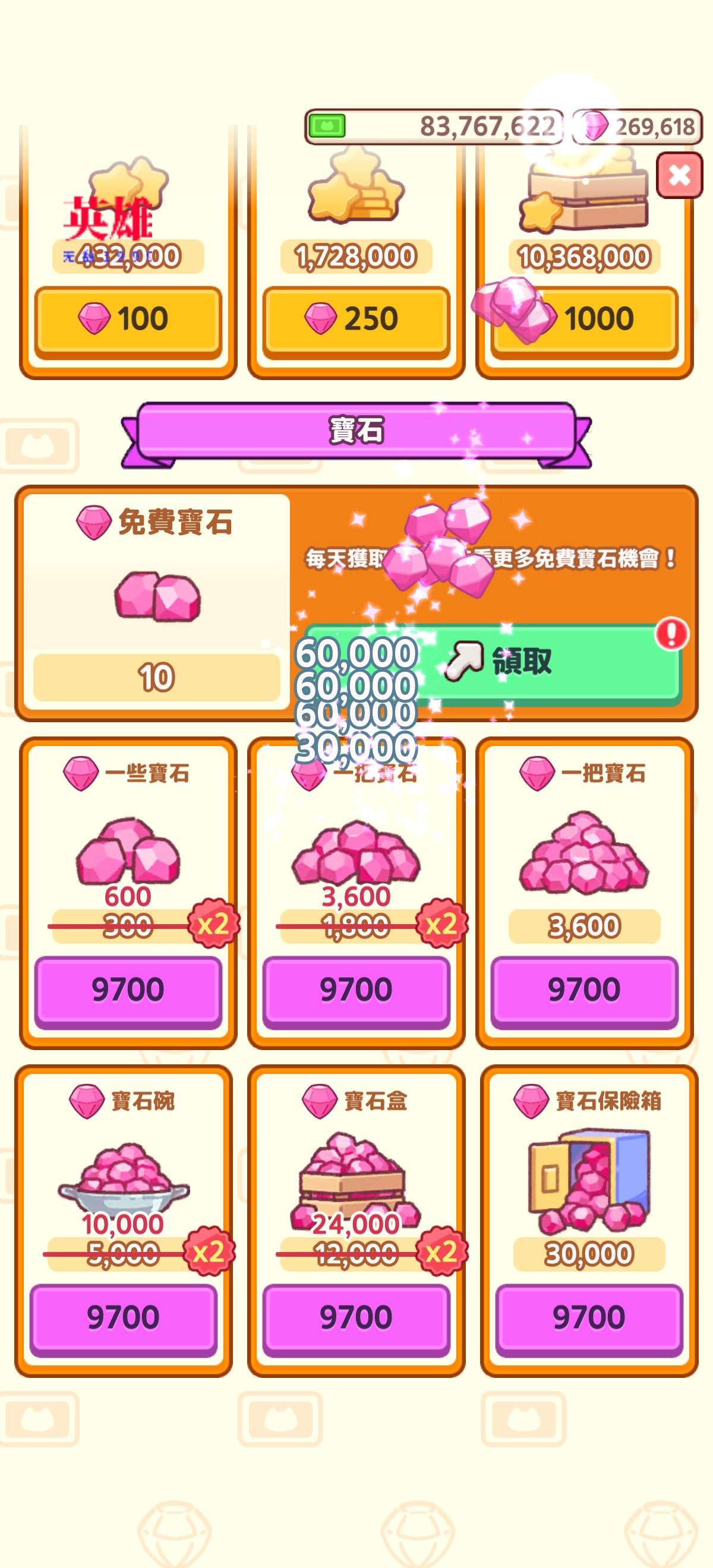Buy the 432,000 pack for 100 gems
The height and width of the screenshot is (1568, 713).
pos(128,319)
